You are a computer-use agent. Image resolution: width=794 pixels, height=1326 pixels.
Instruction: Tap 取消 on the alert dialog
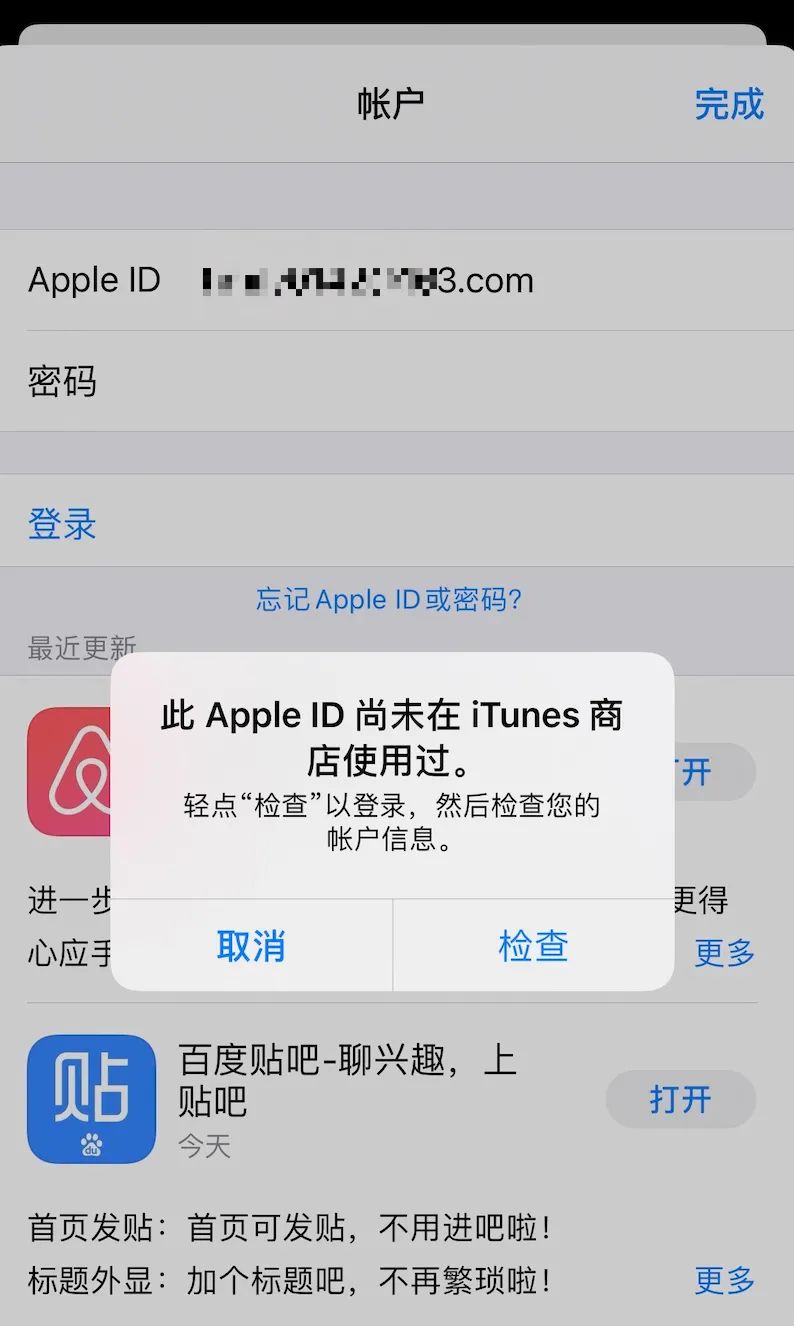click(x=250, y=946)
